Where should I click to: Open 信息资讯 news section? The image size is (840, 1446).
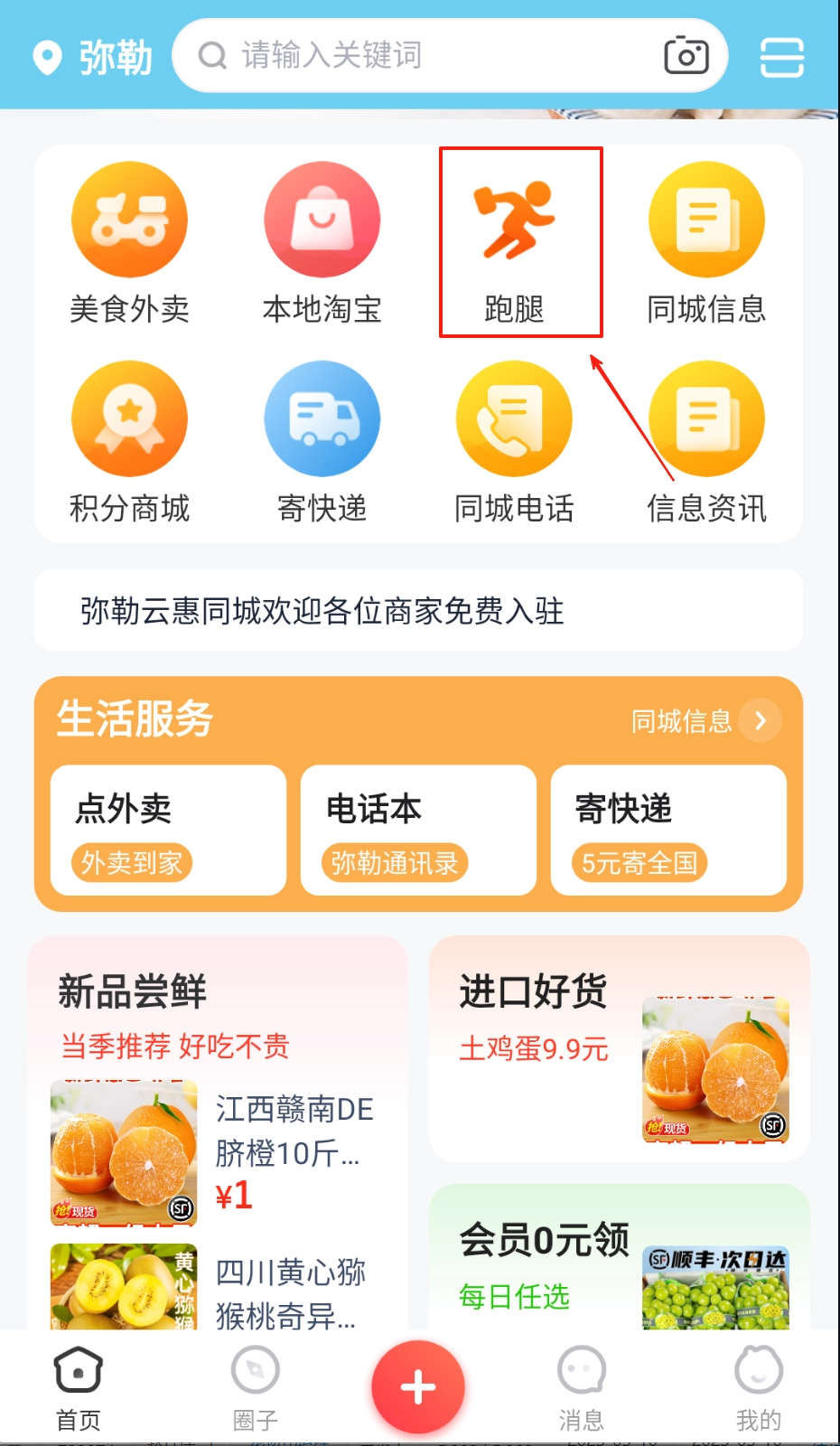(x=706, y=442)
